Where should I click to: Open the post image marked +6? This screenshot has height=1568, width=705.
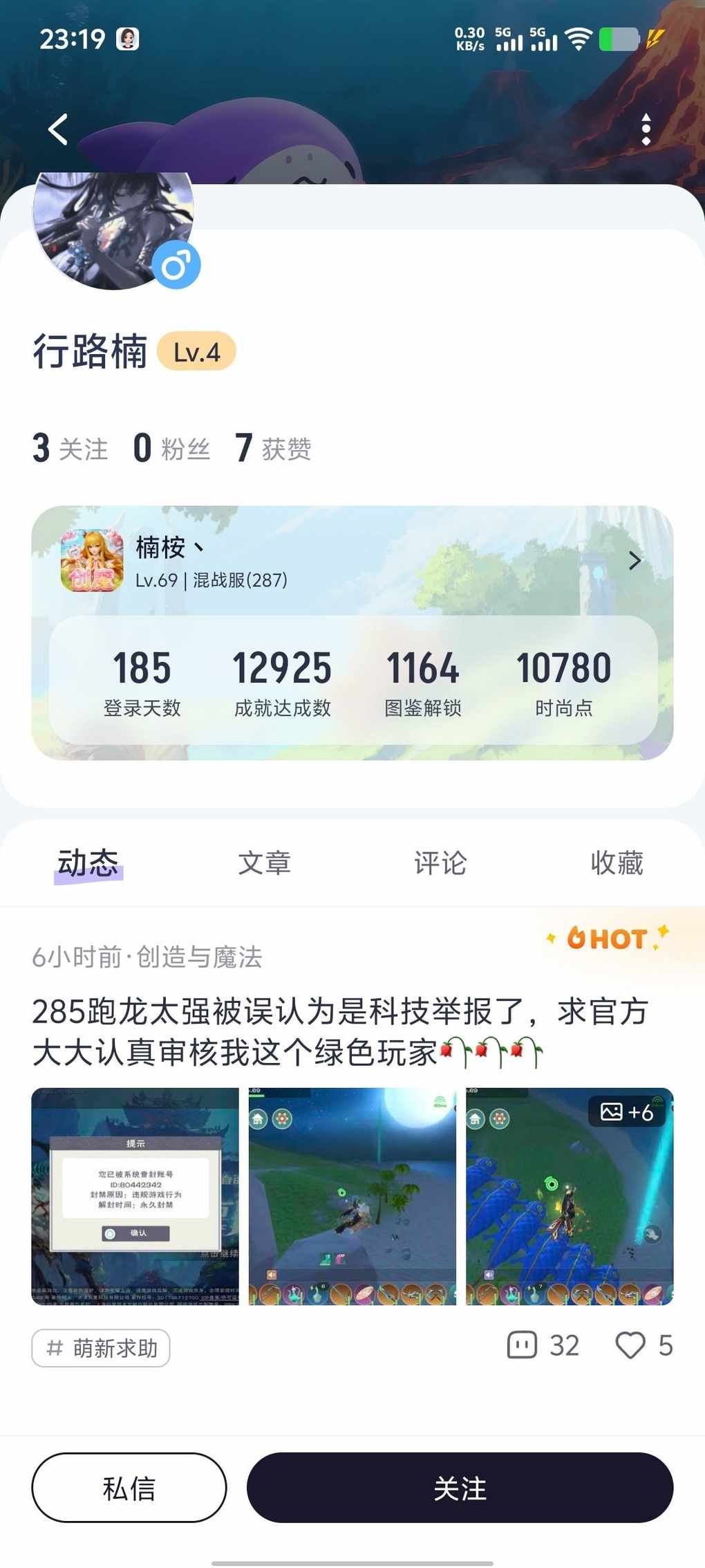[570, 1196]
